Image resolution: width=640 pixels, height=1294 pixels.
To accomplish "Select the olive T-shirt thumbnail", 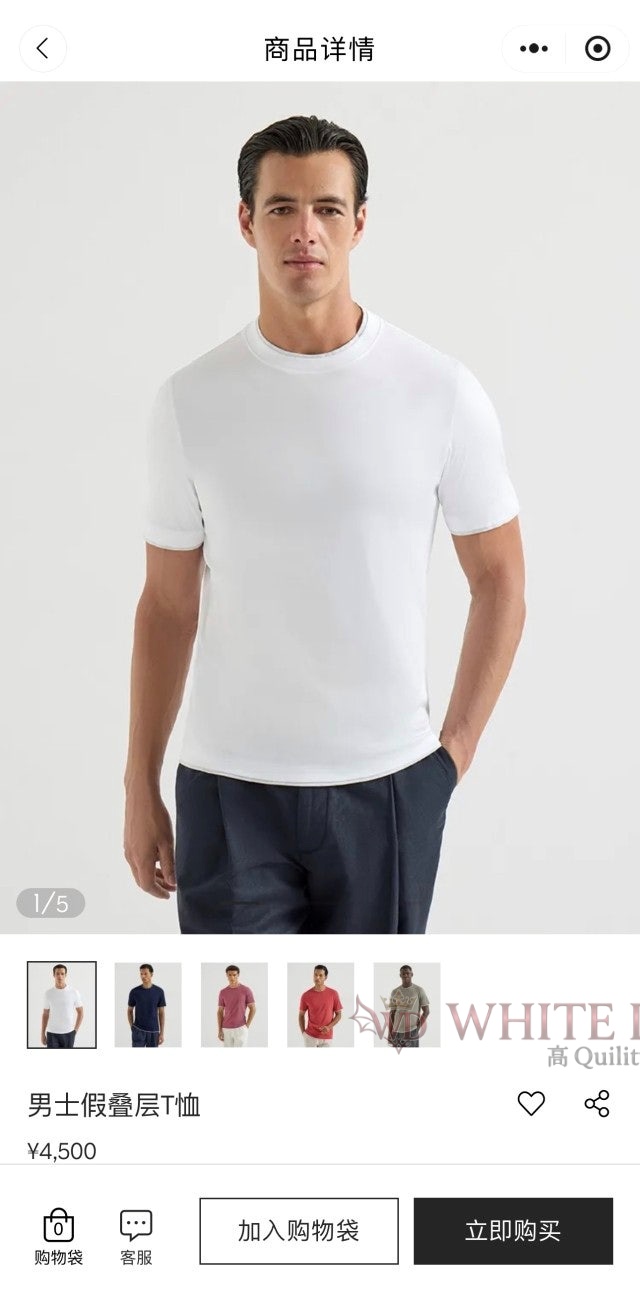I will pyautogui.click(x=406, y=1004).
